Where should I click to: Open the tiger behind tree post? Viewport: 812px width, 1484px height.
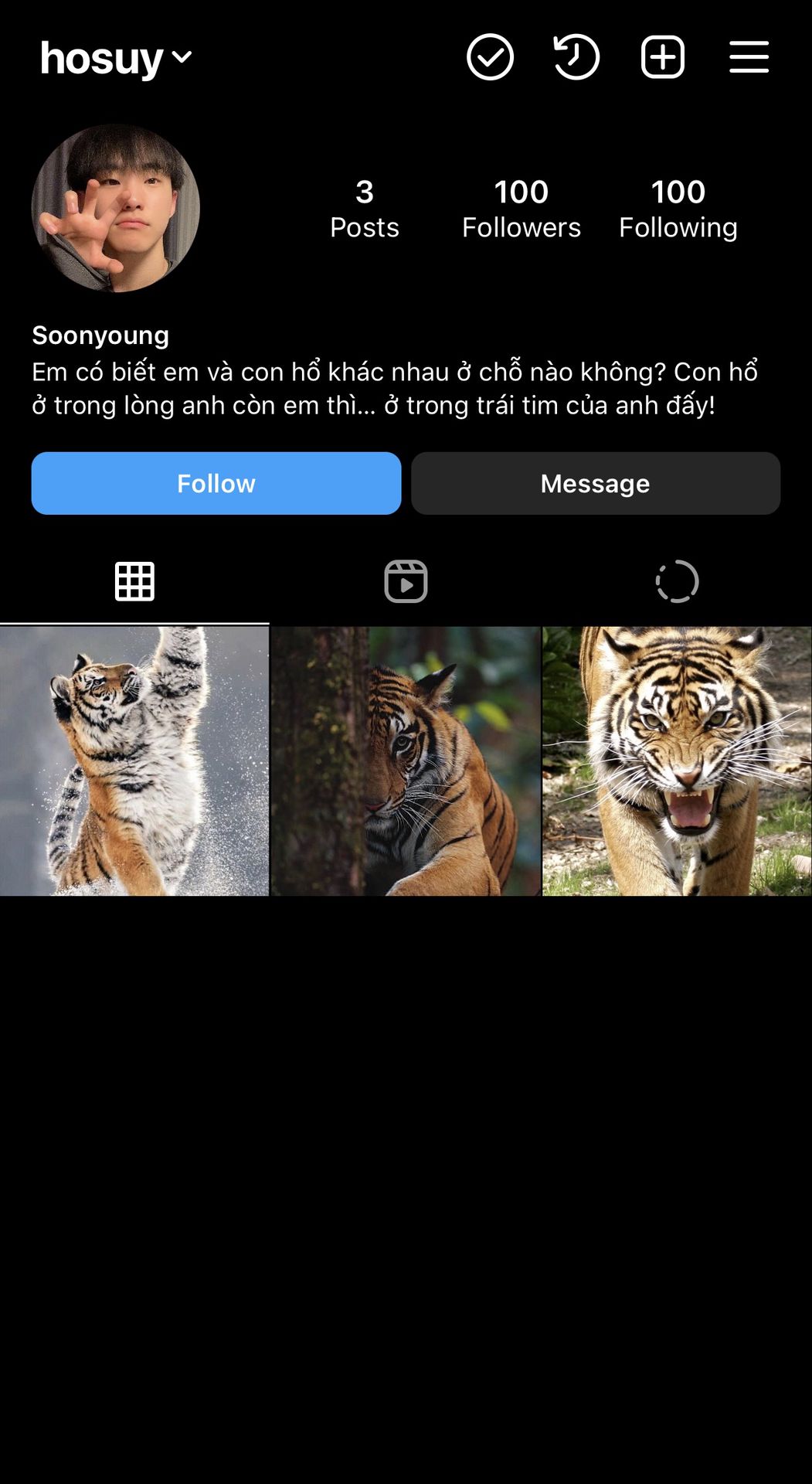406,761
